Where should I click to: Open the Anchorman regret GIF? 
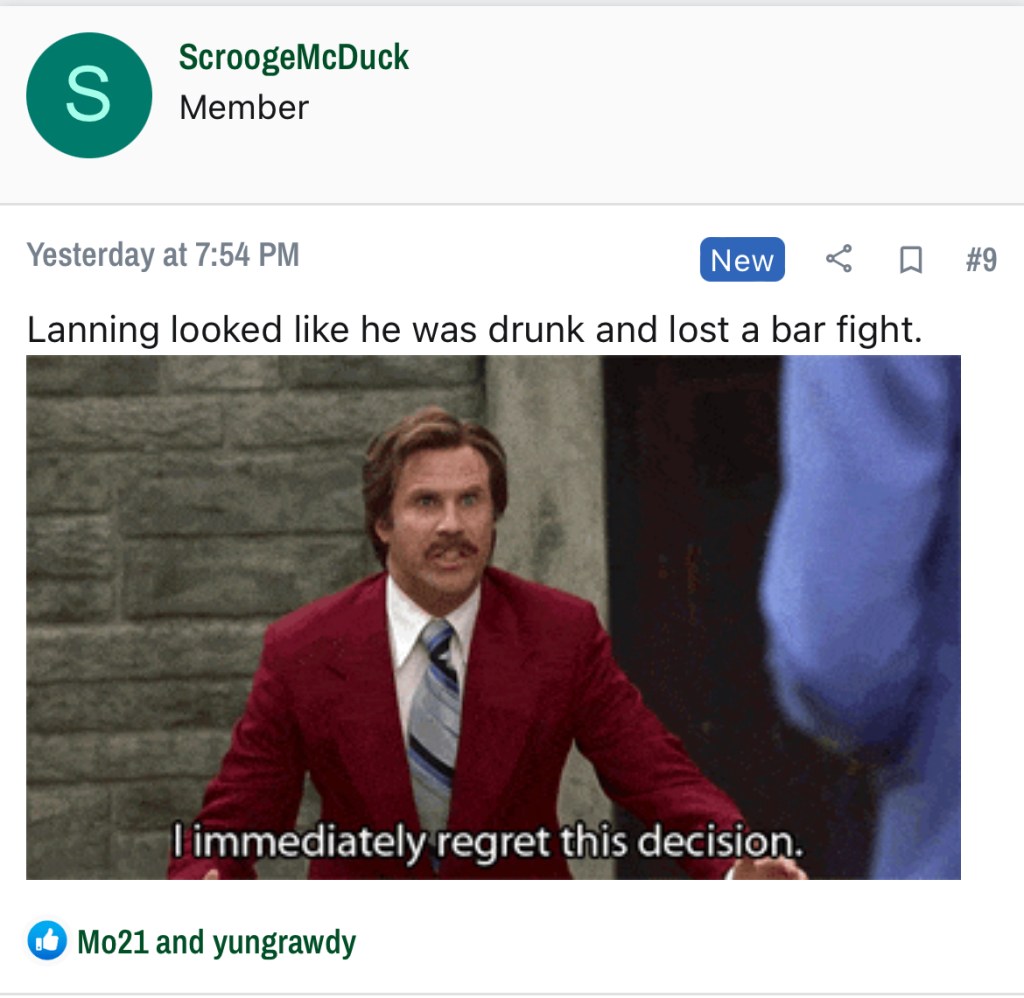pos(493,617)
